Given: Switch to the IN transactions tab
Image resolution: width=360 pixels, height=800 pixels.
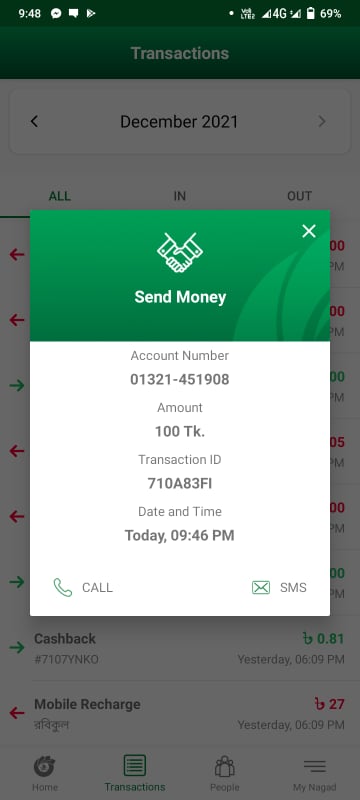Looking at the screenshot, I should point(179,196).
